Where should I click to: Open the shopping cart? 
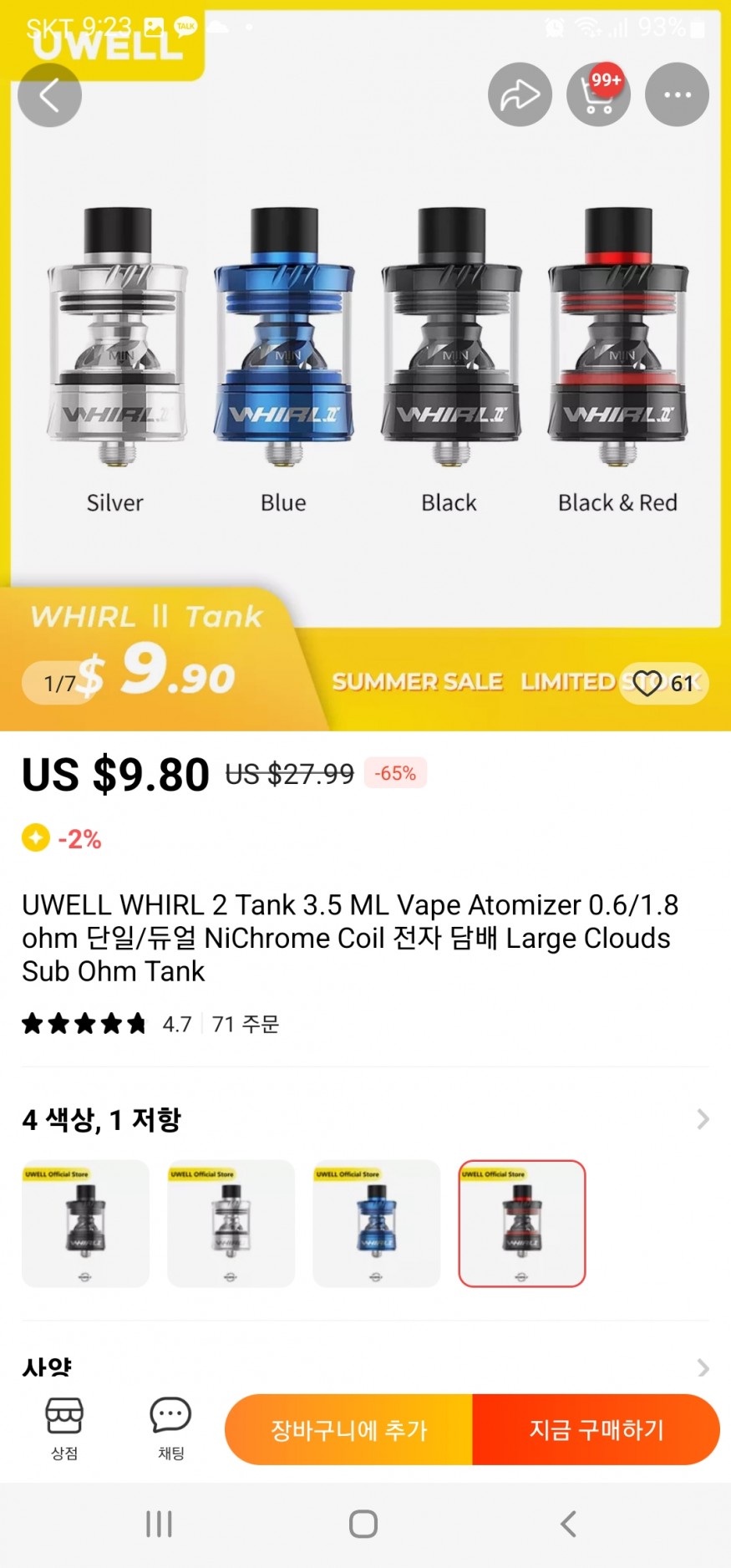[598, 95]
